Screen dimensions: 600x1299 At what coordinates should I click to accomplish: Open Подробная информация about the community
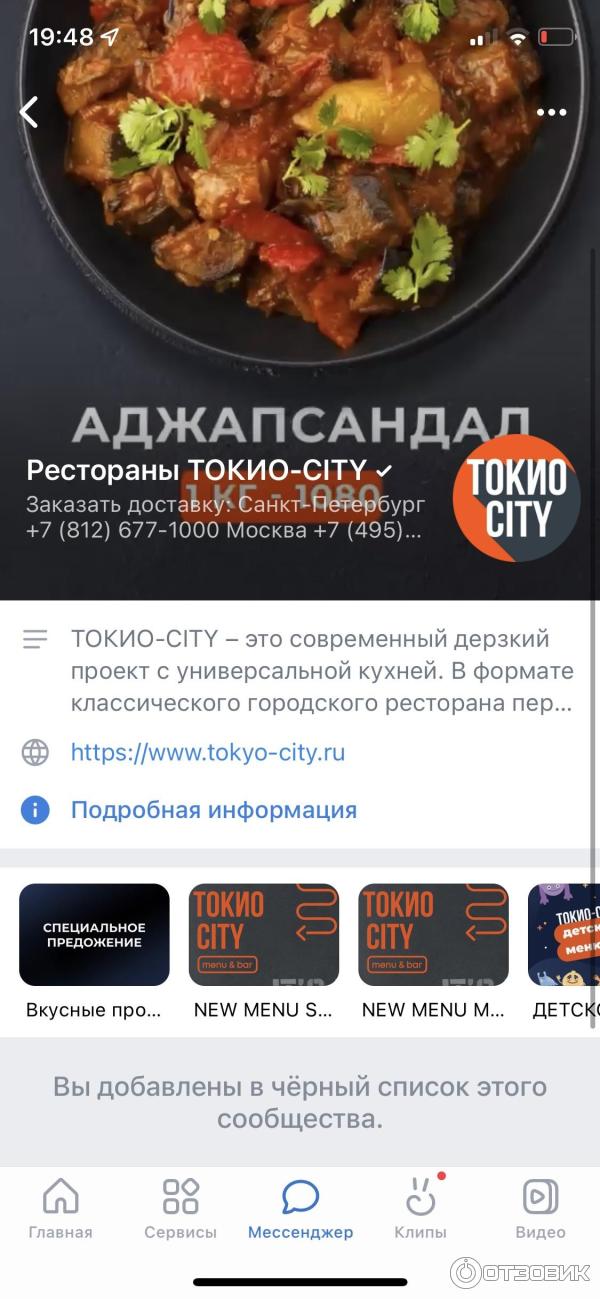tap(213, 809)
